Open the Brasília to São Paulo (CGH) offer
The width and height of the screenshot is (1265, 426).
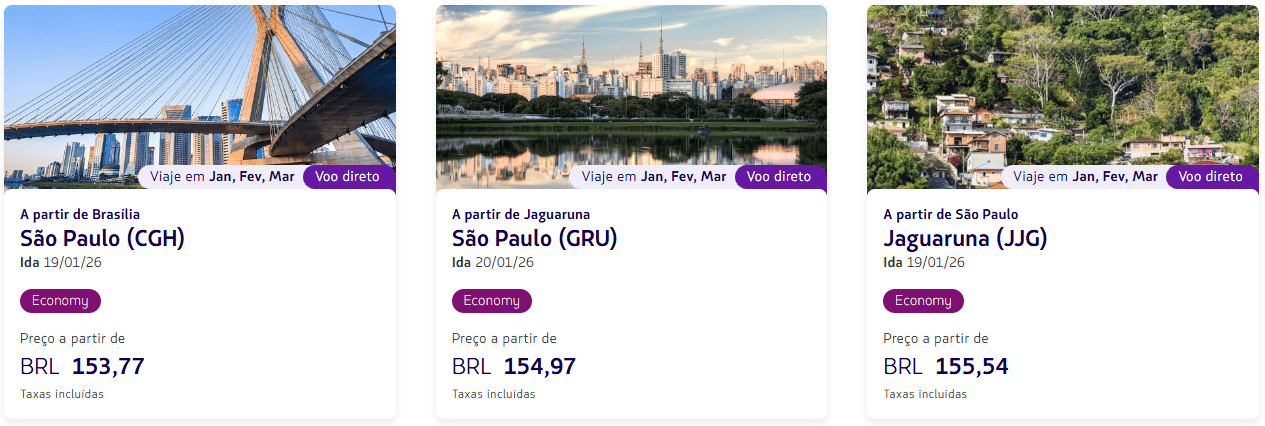pyautogui.click(x=200, y=238)
